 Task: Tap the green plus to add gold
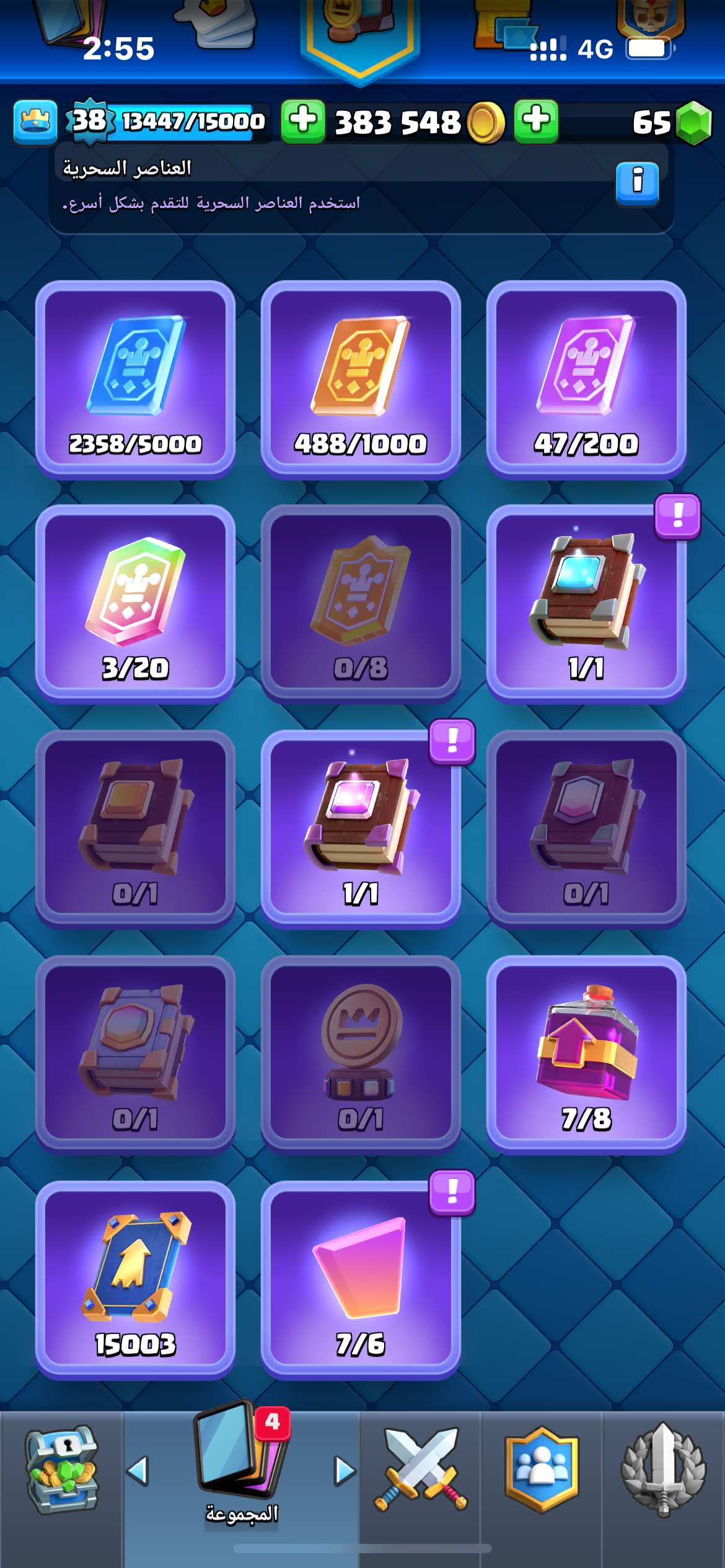[x=303, y=121]
